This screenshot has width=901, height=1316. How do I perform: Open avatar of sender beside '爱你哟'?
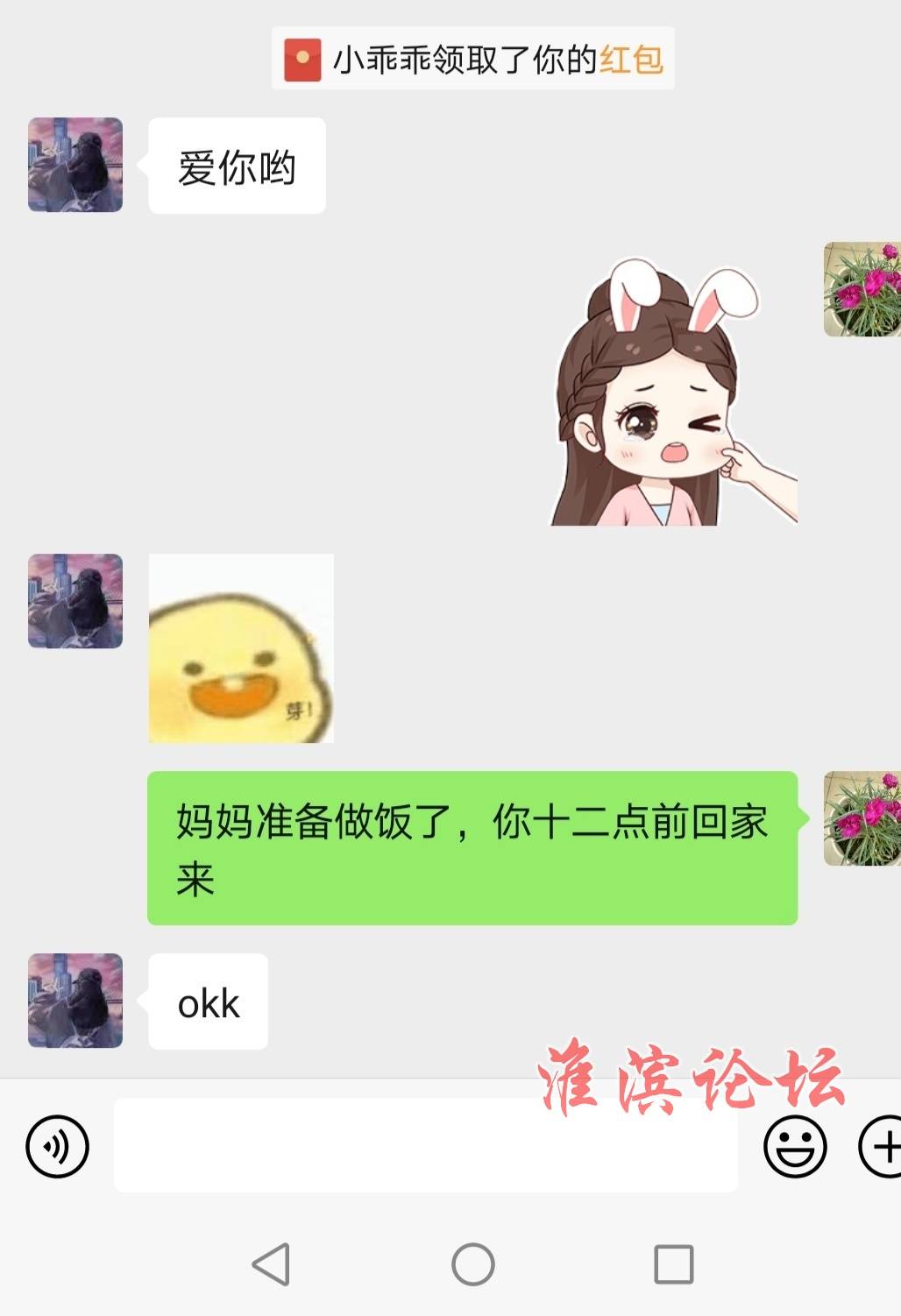tap(75, 165)
